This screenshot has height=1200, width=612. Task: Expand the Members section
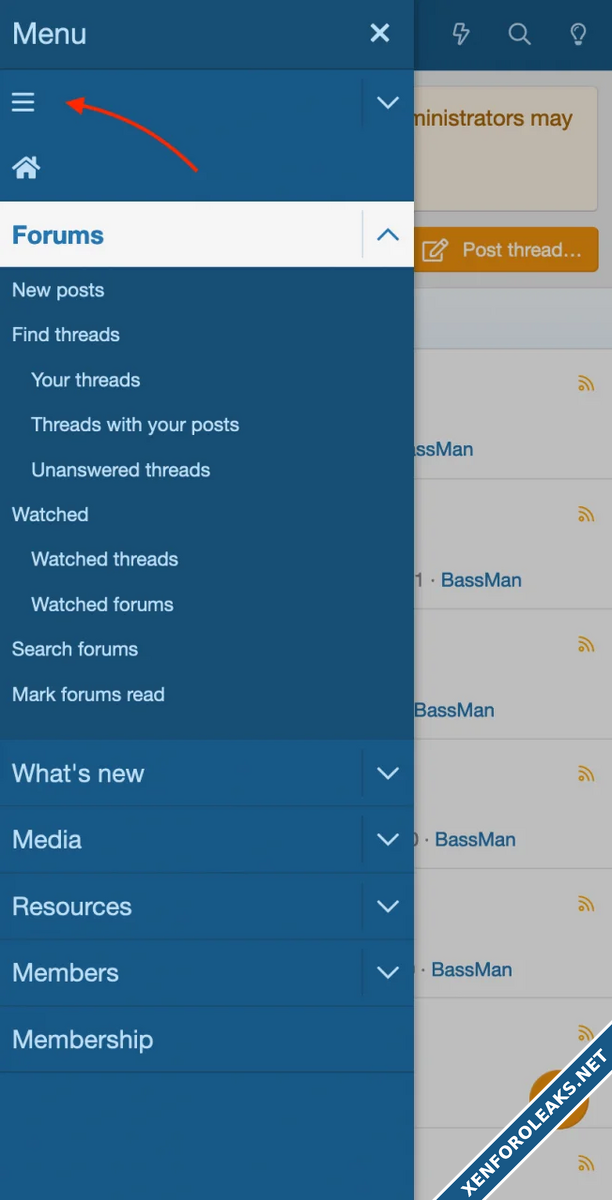(388, 972)
